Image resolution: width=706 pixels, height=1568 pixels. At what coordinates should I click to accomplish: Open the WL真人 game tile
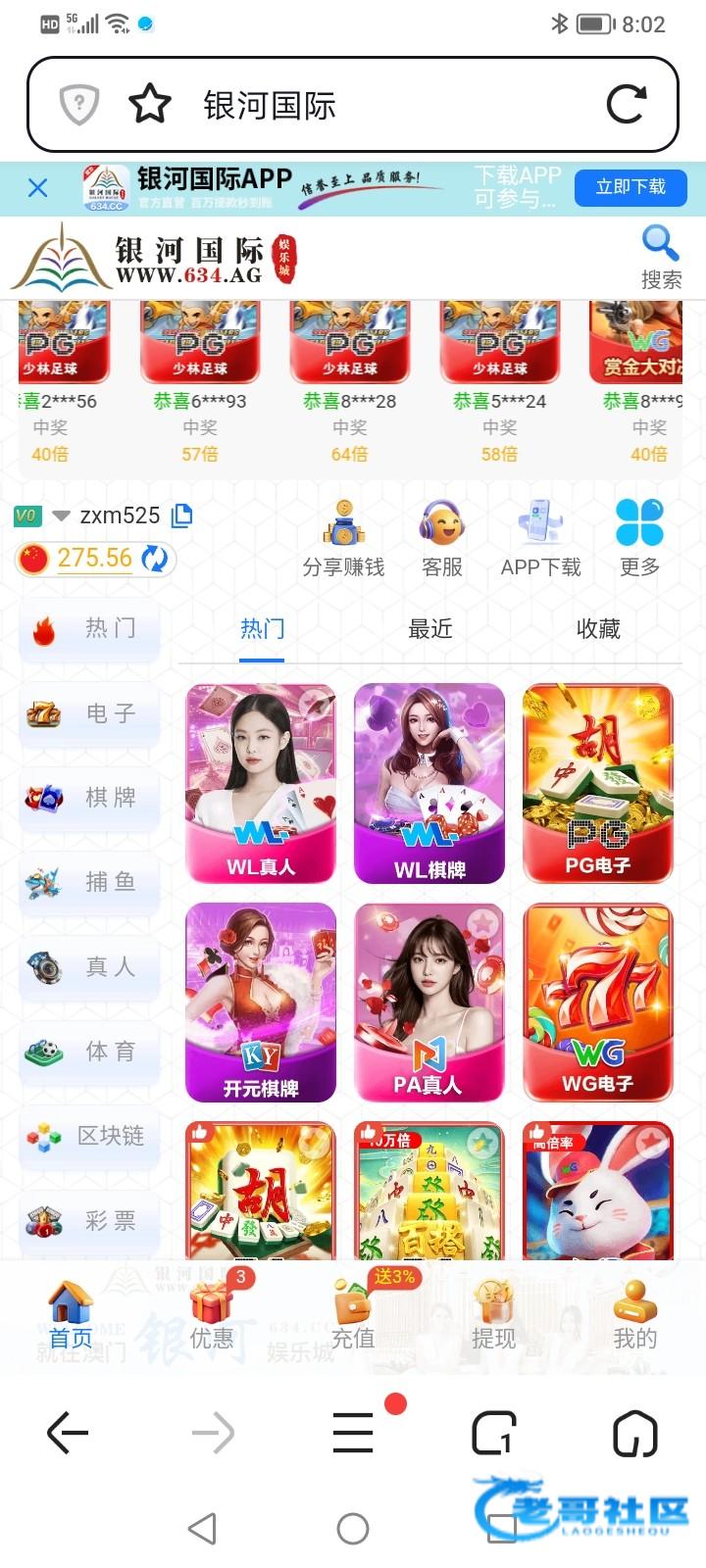coord(261,782)
